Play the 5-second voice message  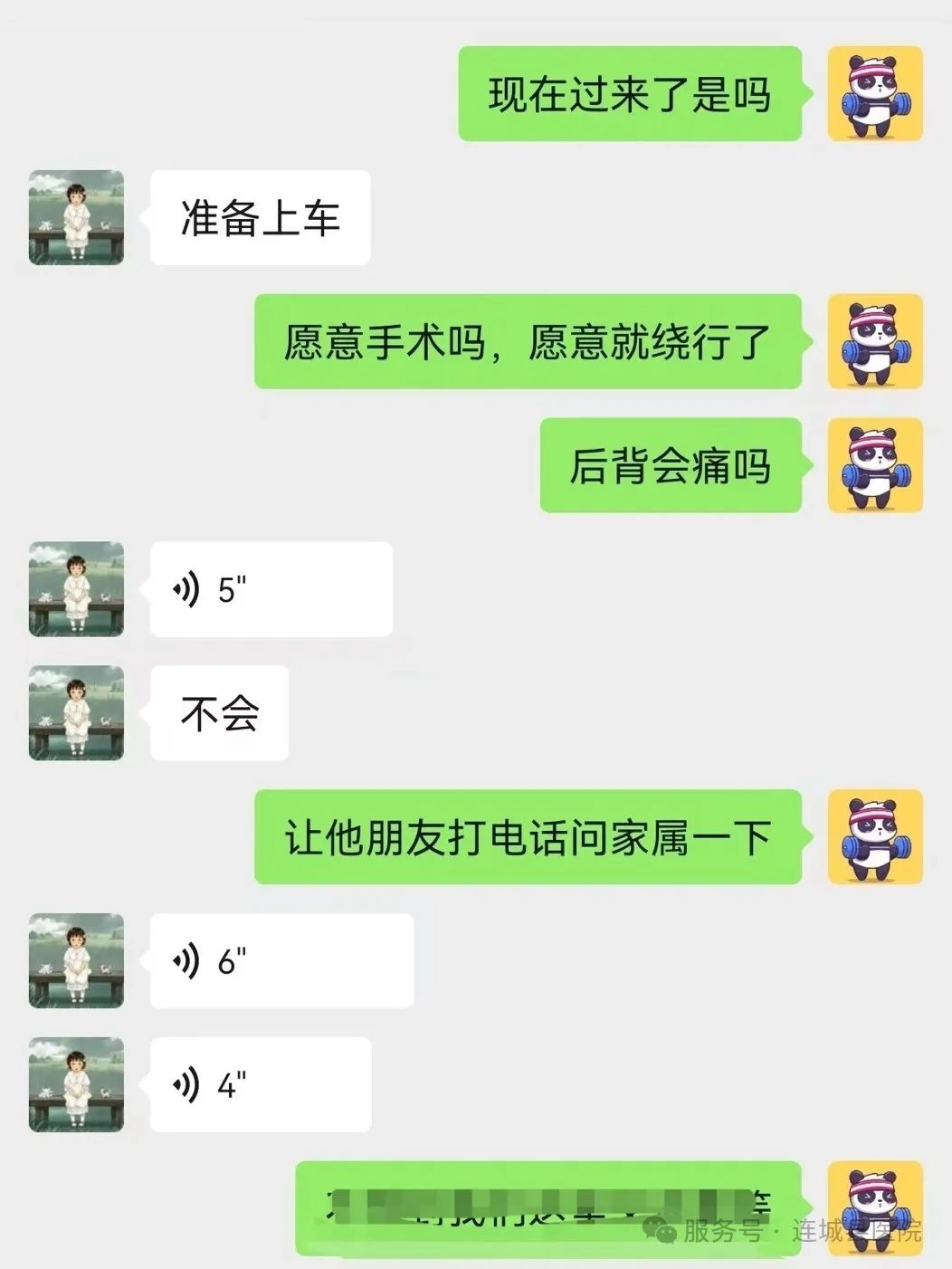point(271,588)
